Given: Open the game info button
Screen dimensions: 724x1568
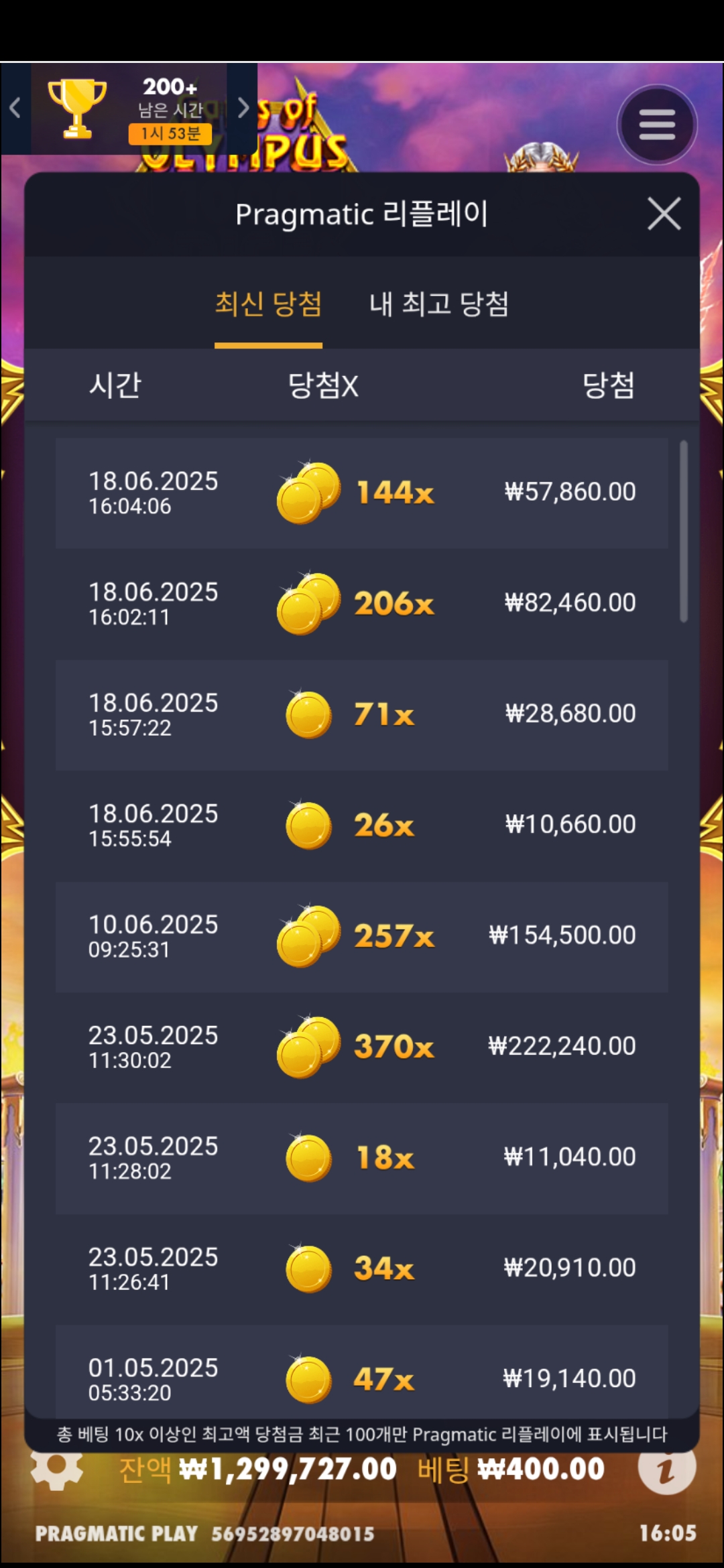Looking at the screenshot, I should tap(666, 1469).
